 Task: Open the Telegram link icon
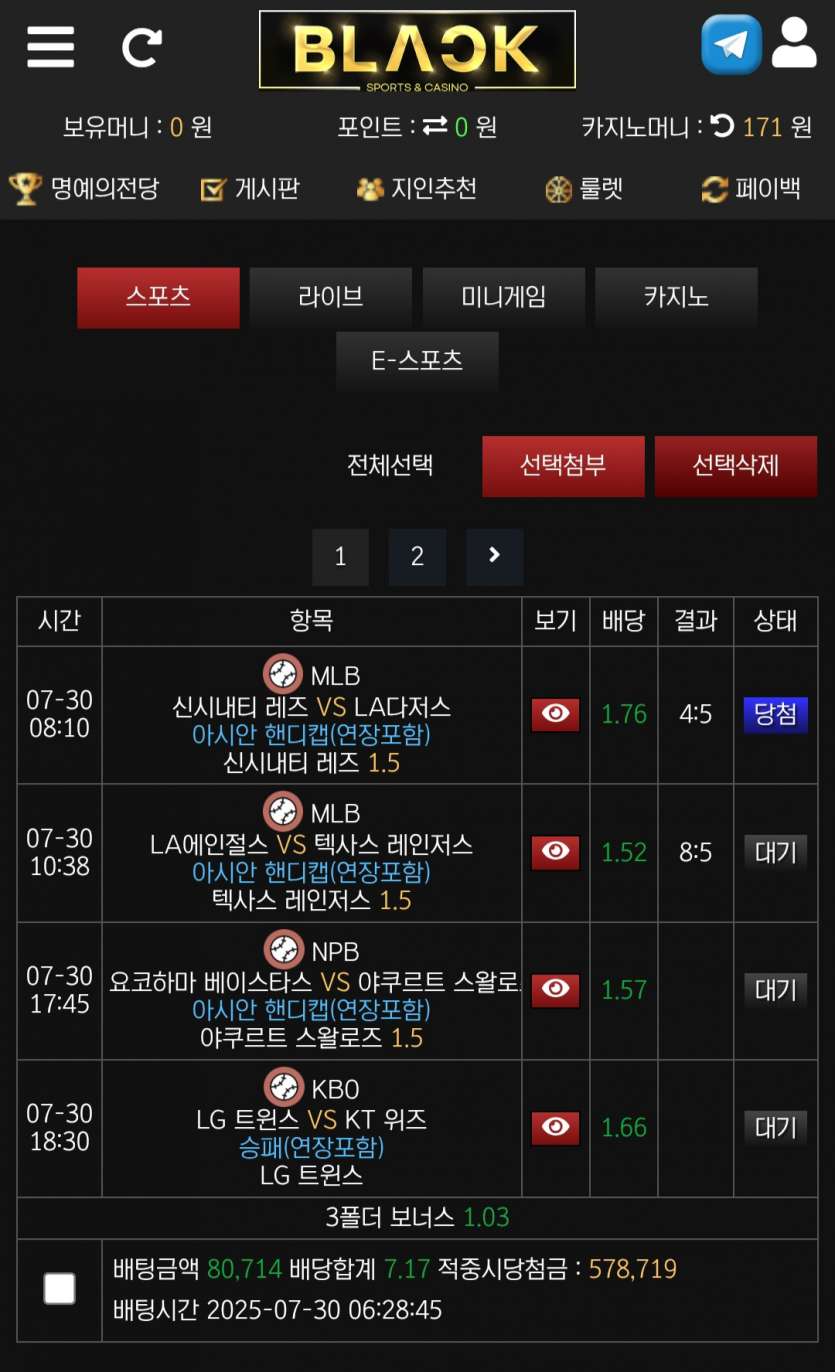(x=731, y=45)
